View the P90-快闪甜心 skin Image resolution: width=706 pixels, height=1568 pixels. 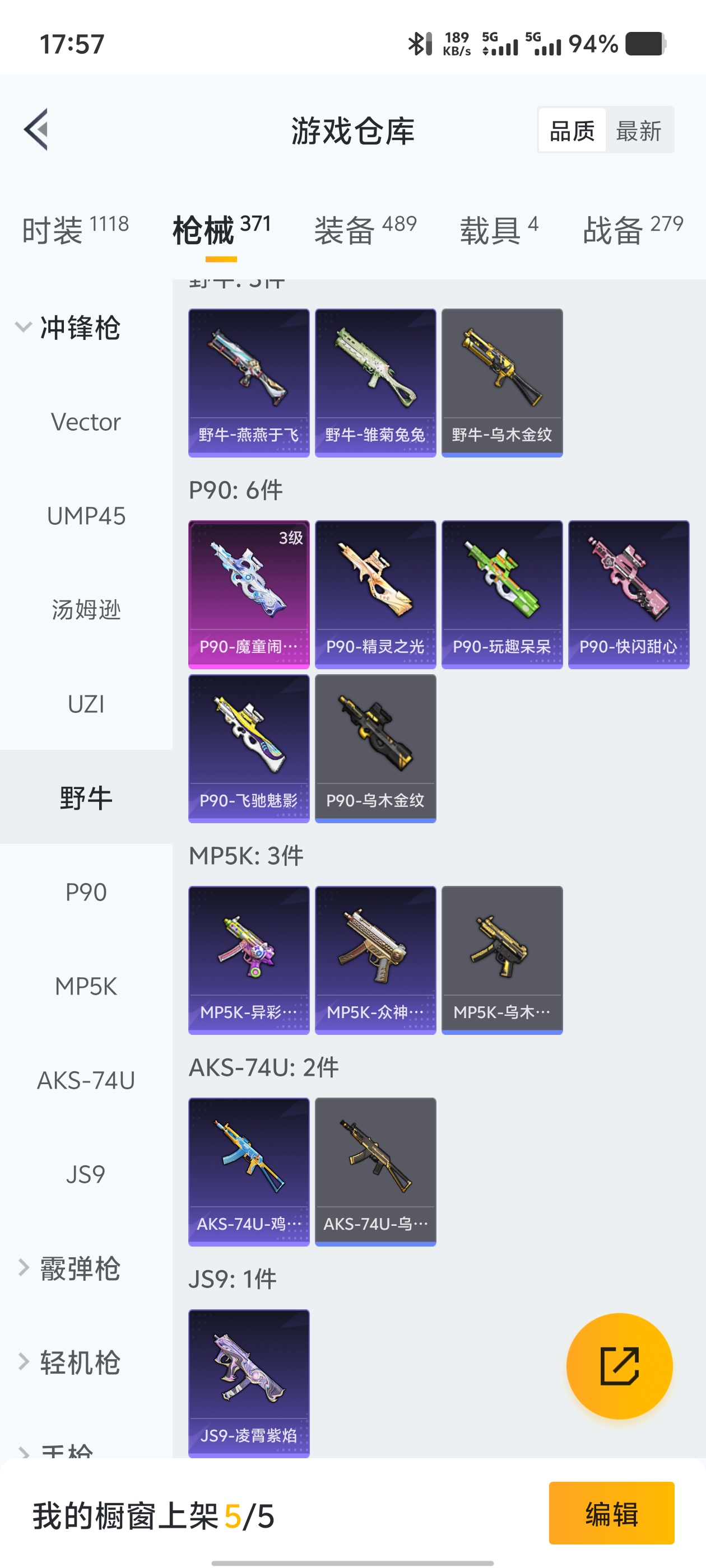(628, 594)
